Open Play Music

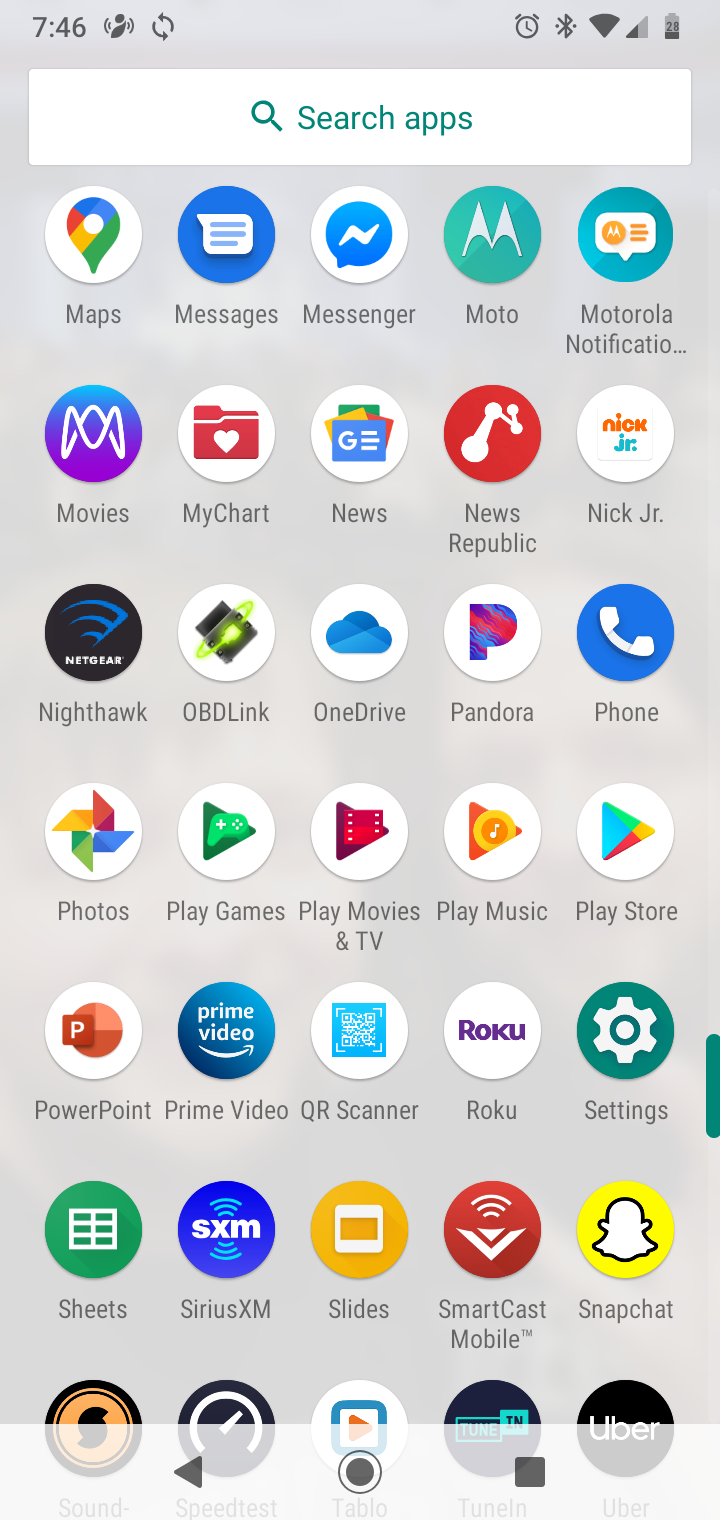click(492, 832)
